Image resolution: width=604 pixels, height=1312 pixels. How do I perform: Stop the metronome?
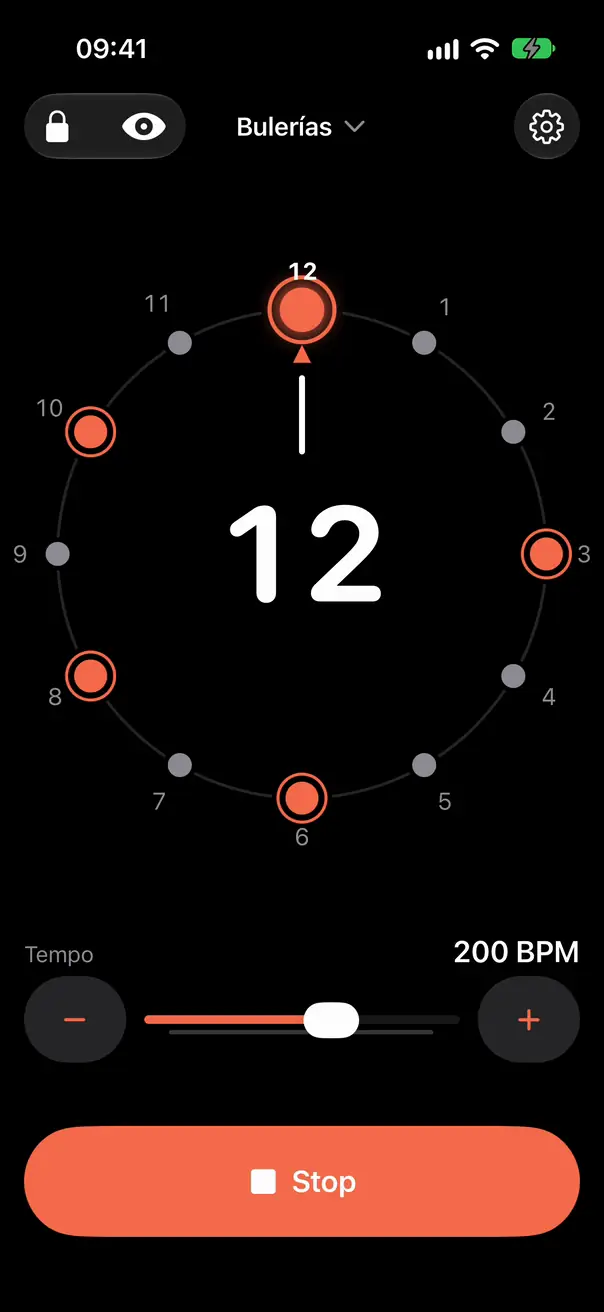coord(302,1182)
